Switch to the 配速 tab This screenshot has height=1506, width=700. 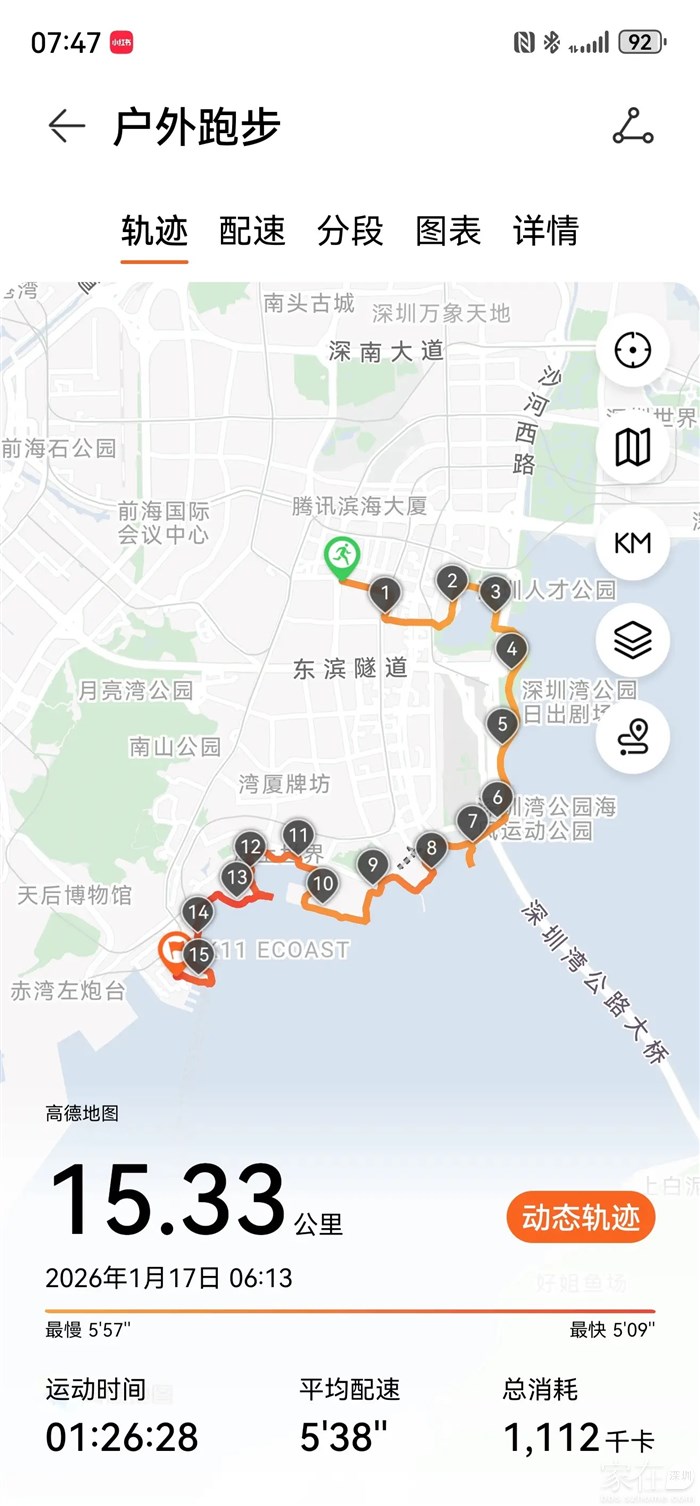[252, 231]
